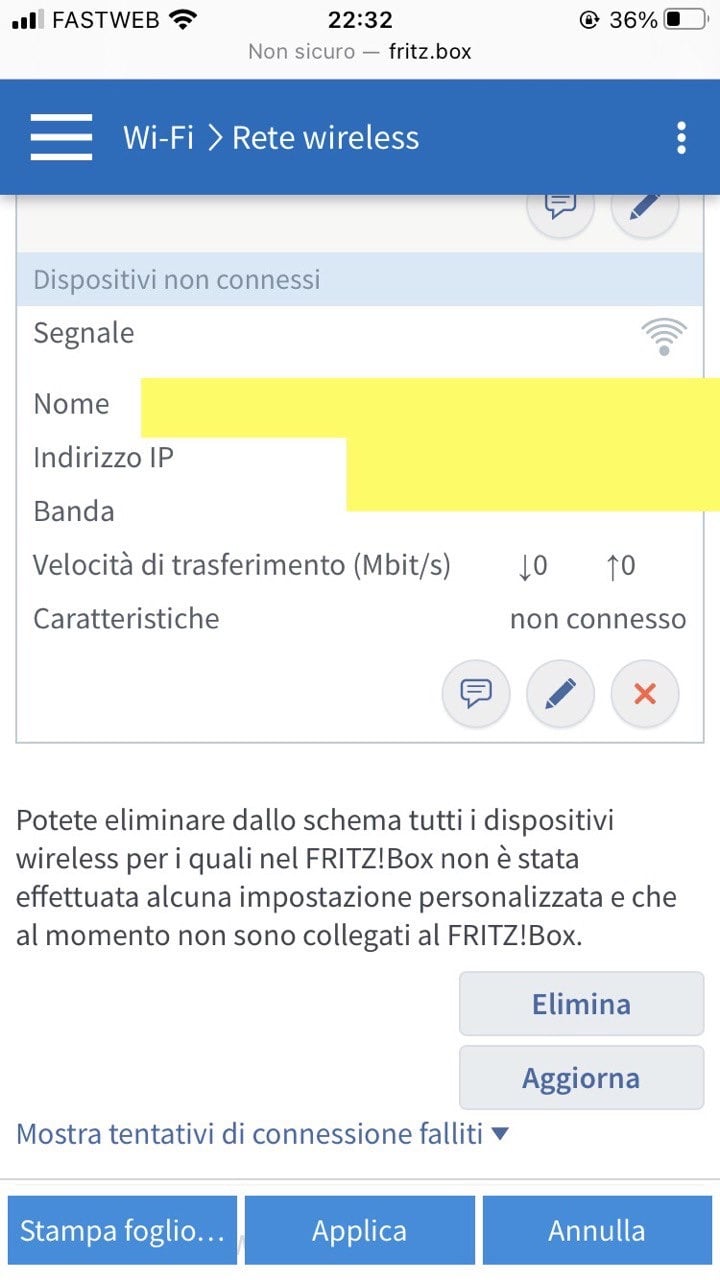
Task: Open the three-dot overflow menu
Action: point(681,137)
